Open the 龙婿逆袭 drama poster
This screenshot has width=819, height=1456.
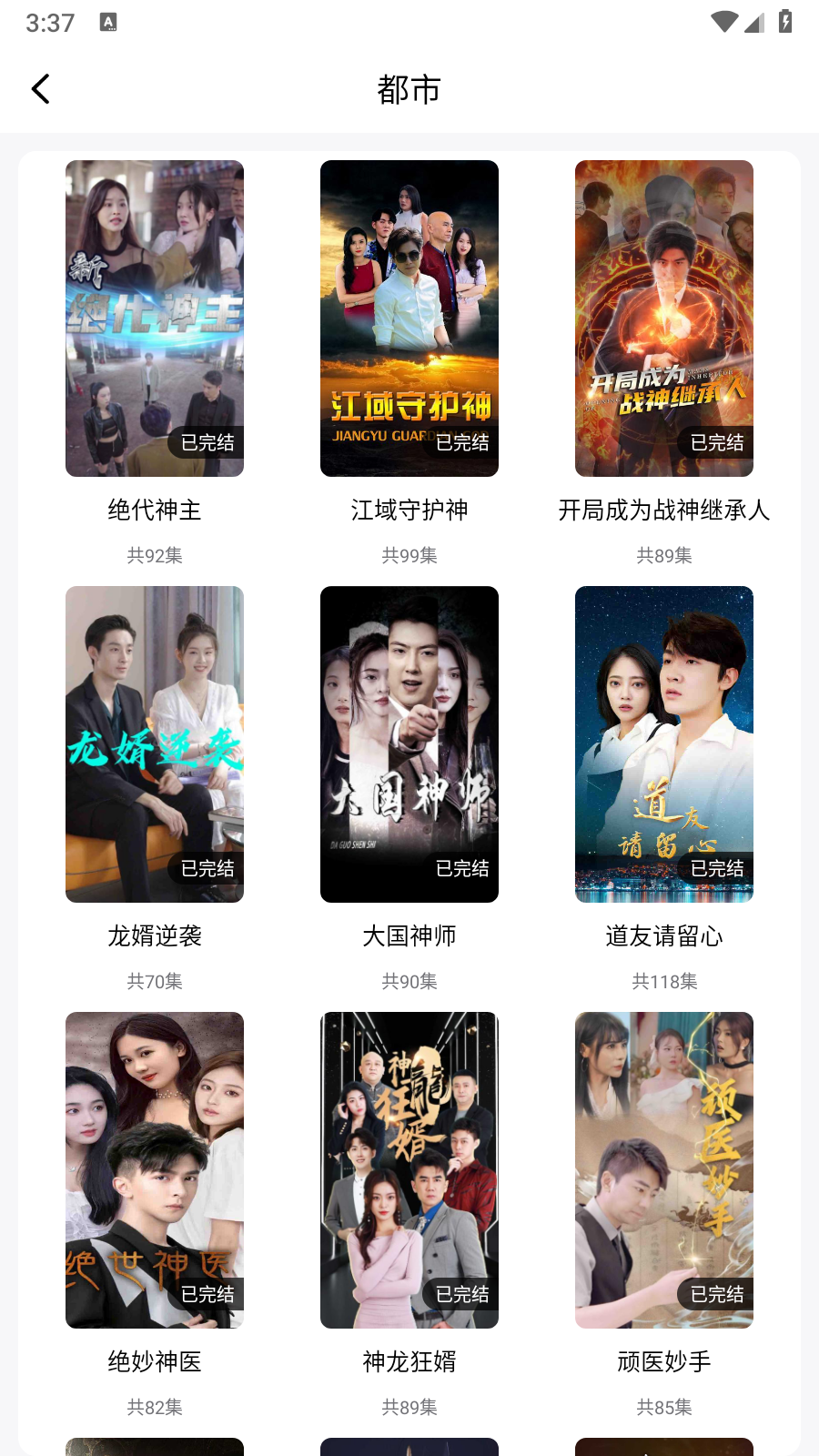tap(154, 743)
